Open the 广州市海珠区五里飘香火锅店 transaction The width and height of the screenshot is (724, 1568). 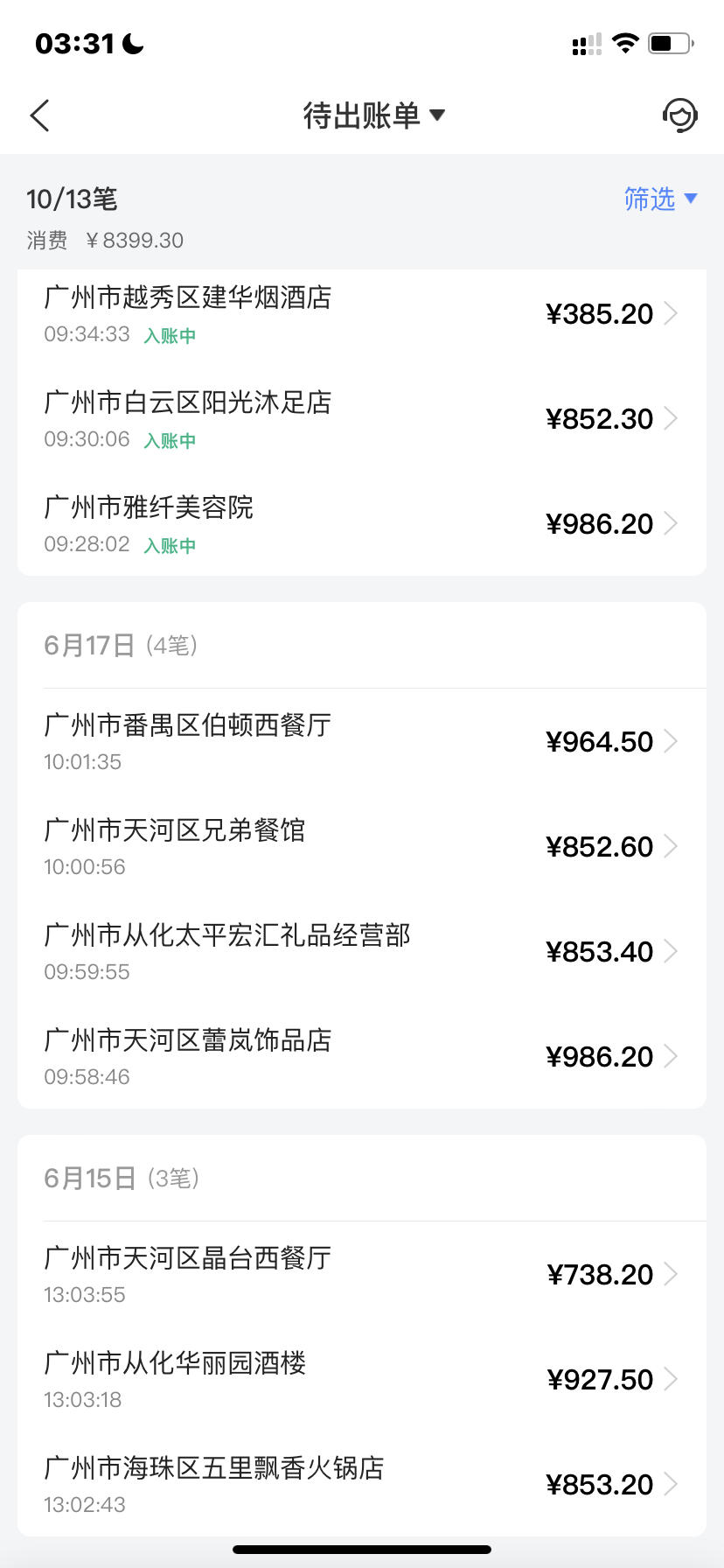362,1484
